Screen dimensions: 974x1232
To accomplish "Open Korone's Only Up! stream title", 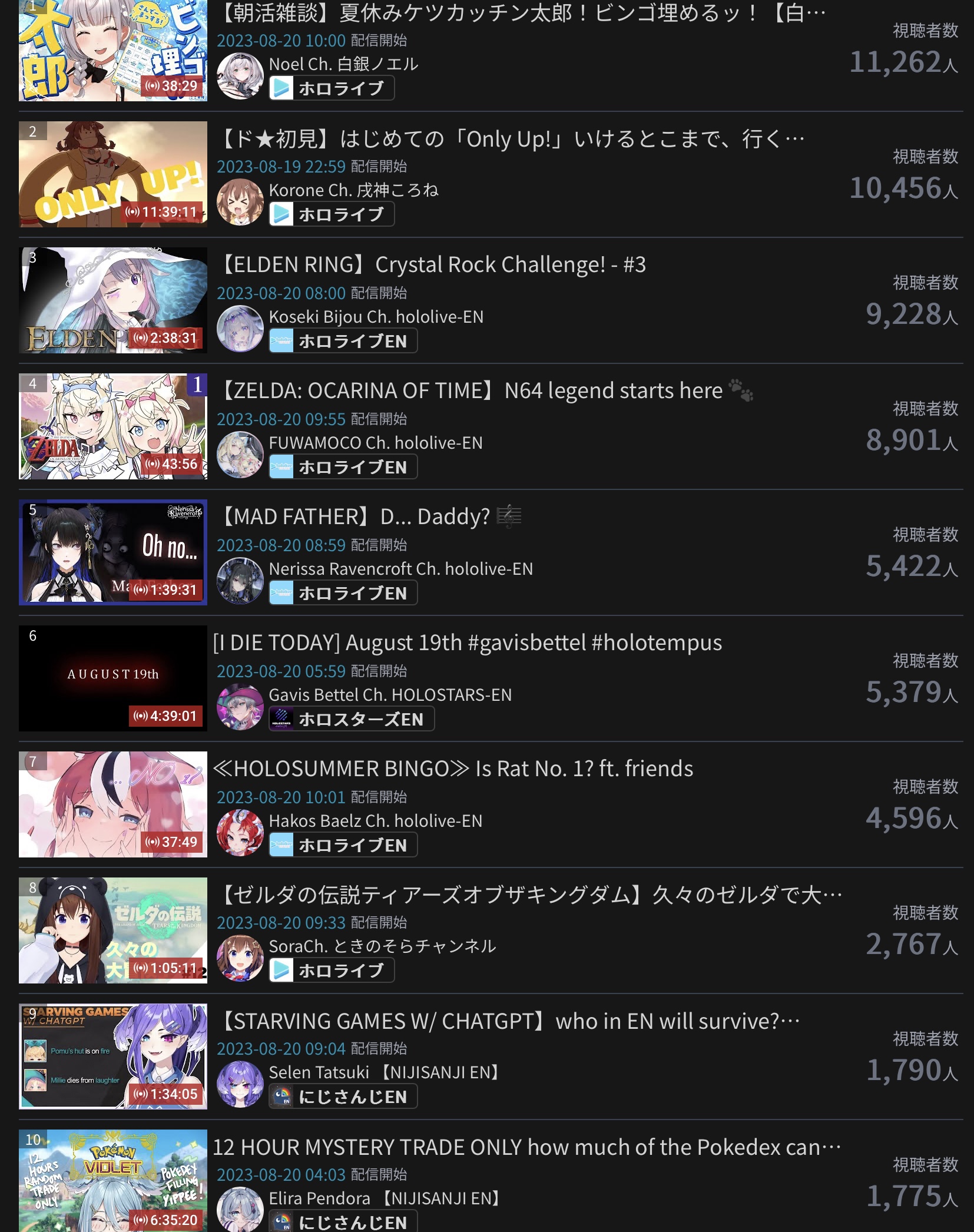I will (512, 140).
